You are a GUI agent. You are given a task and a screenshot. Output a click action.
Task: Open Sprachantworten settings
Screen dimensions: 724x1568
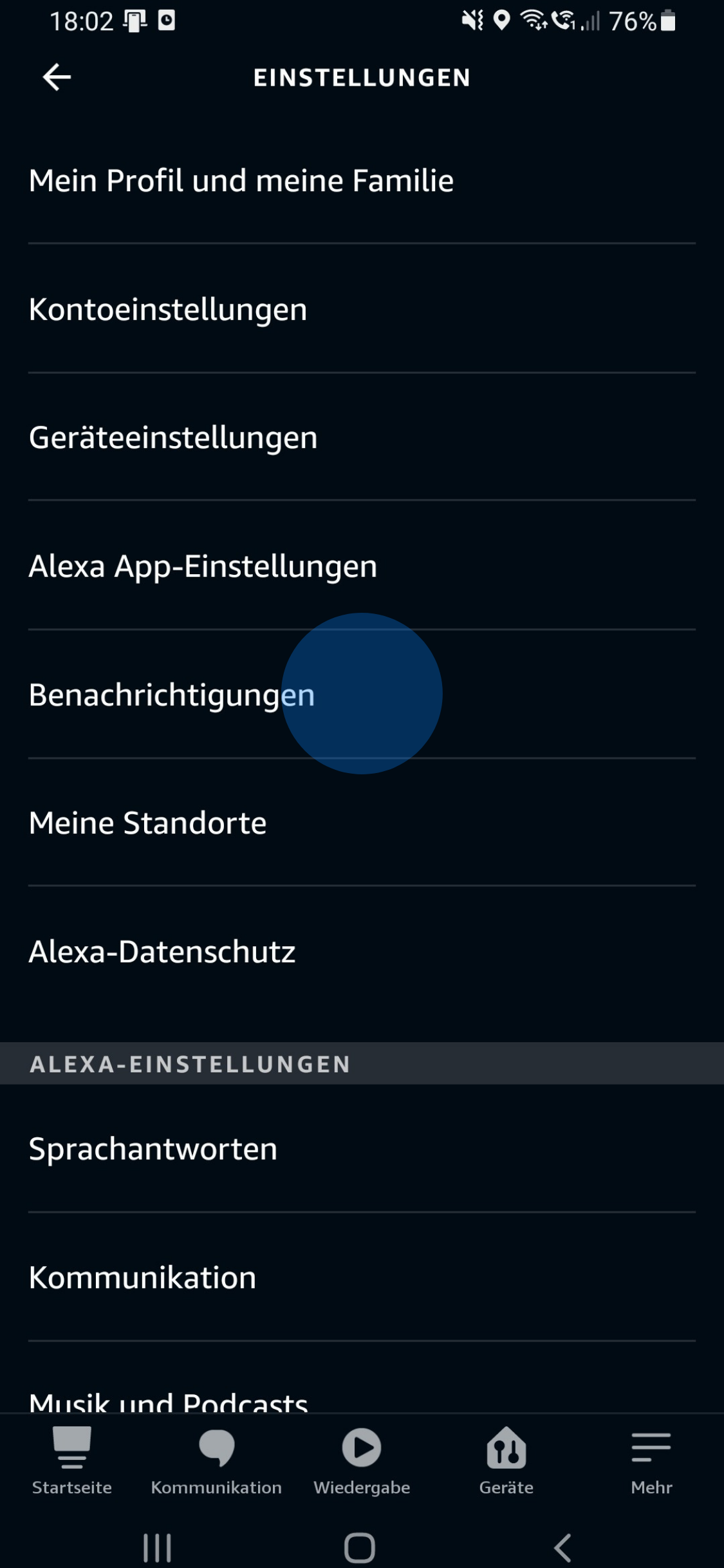click(153, 1149)
